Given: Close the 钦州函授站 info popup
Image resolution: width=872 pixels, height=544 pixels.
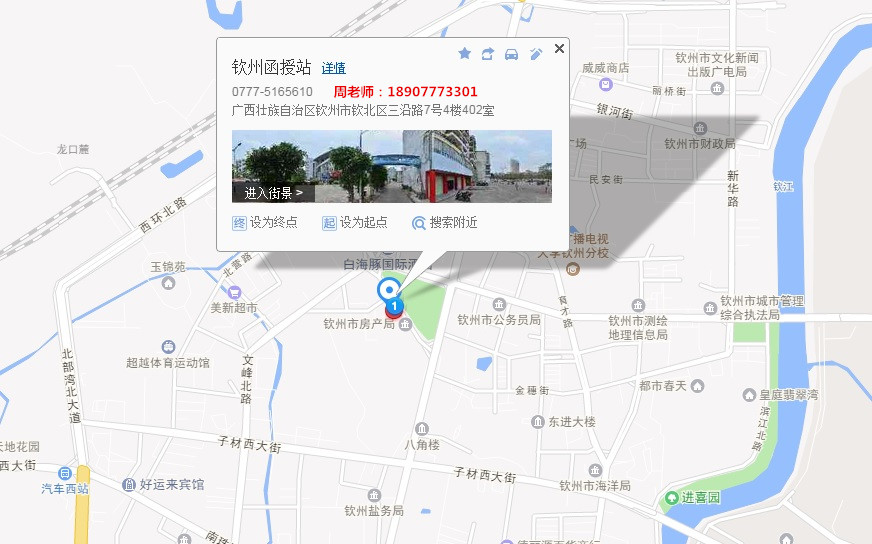Looking at the screenshot, I should [x=559, y=48].
